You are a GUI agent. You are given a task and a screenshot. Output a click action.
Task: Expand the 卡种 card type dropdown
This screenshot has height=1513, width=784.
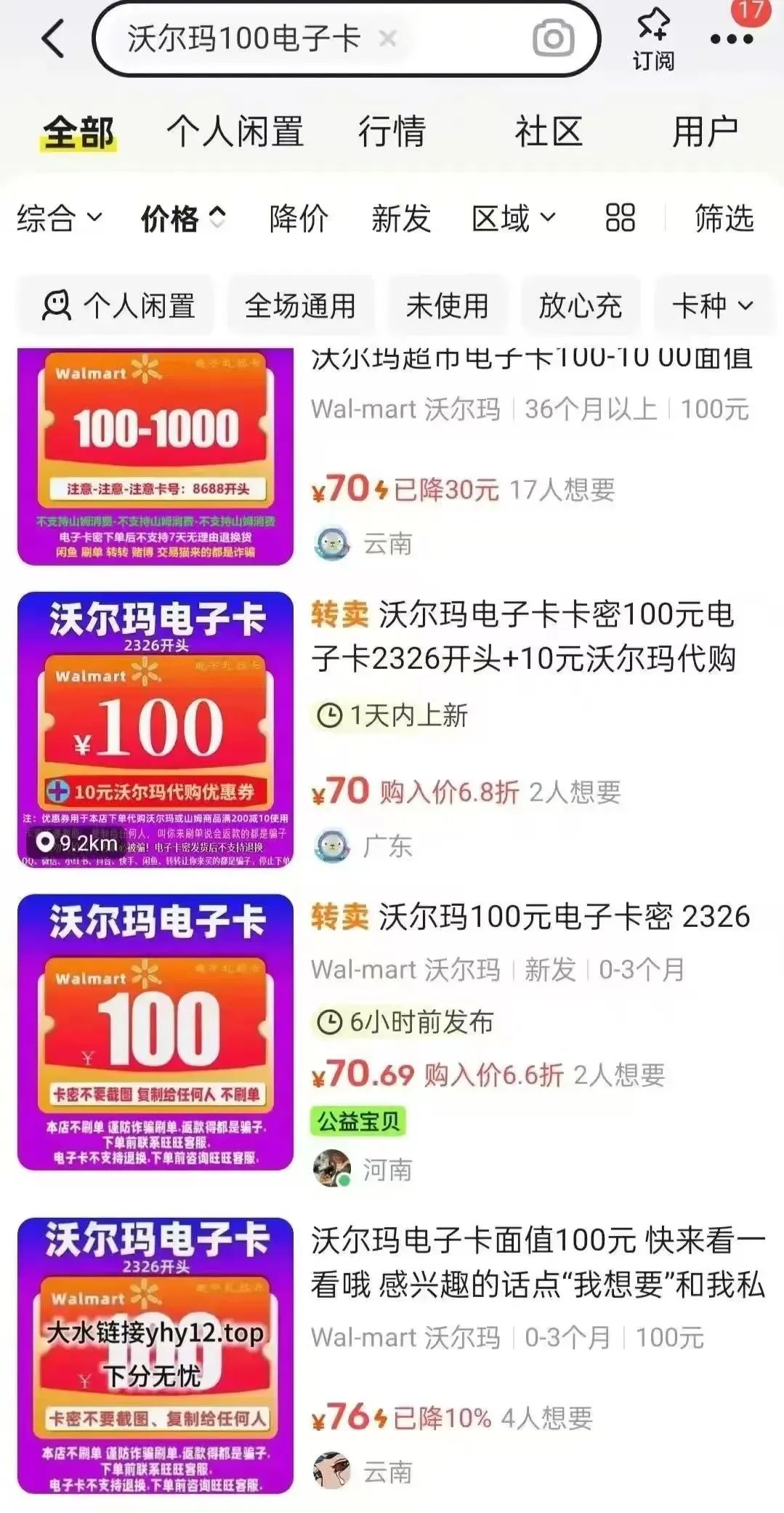[x=712, y=305]
